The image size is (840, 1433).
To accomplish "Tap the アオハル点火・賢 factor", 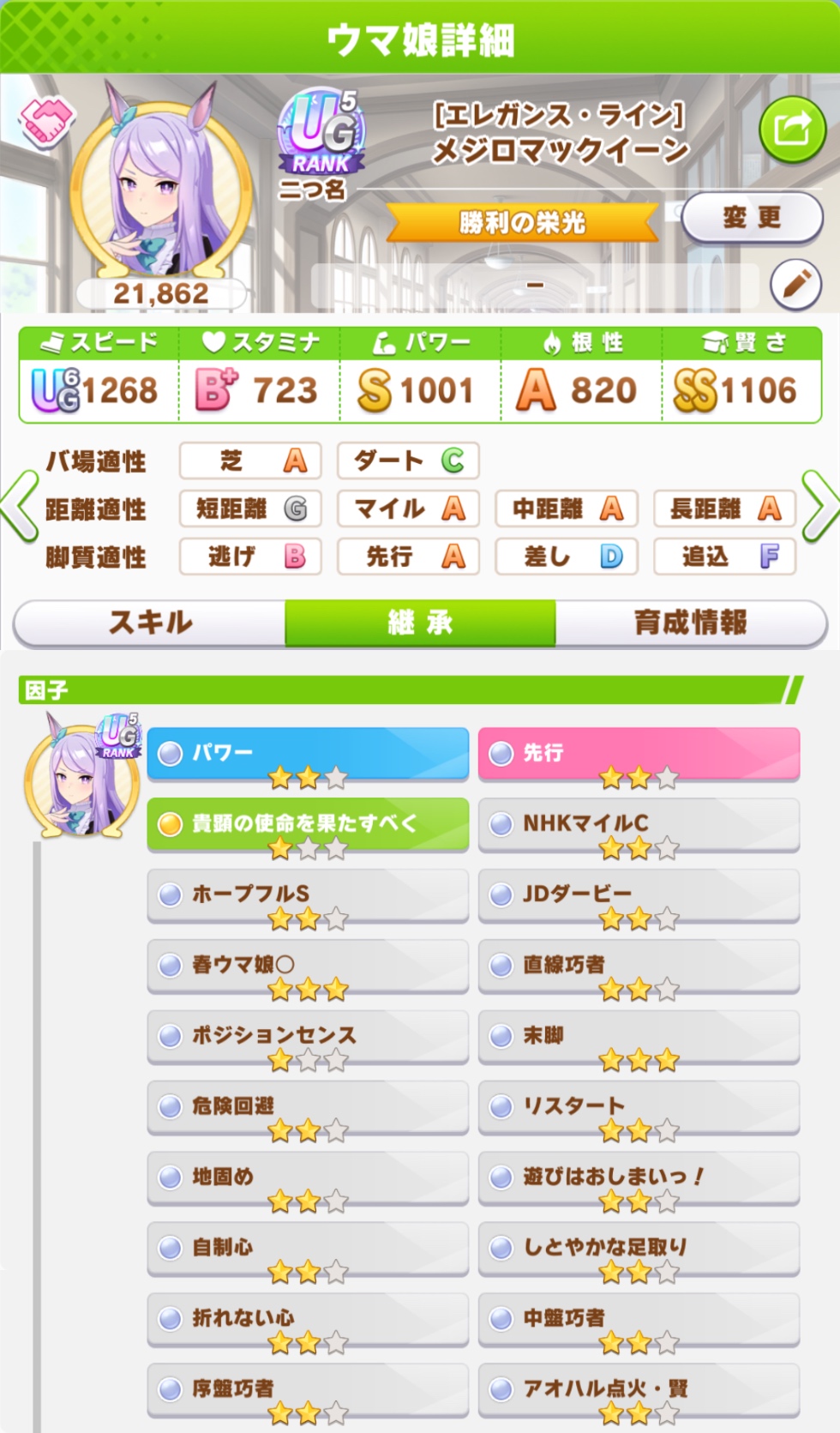I will pyautogui.click(x=639, y=1388).
